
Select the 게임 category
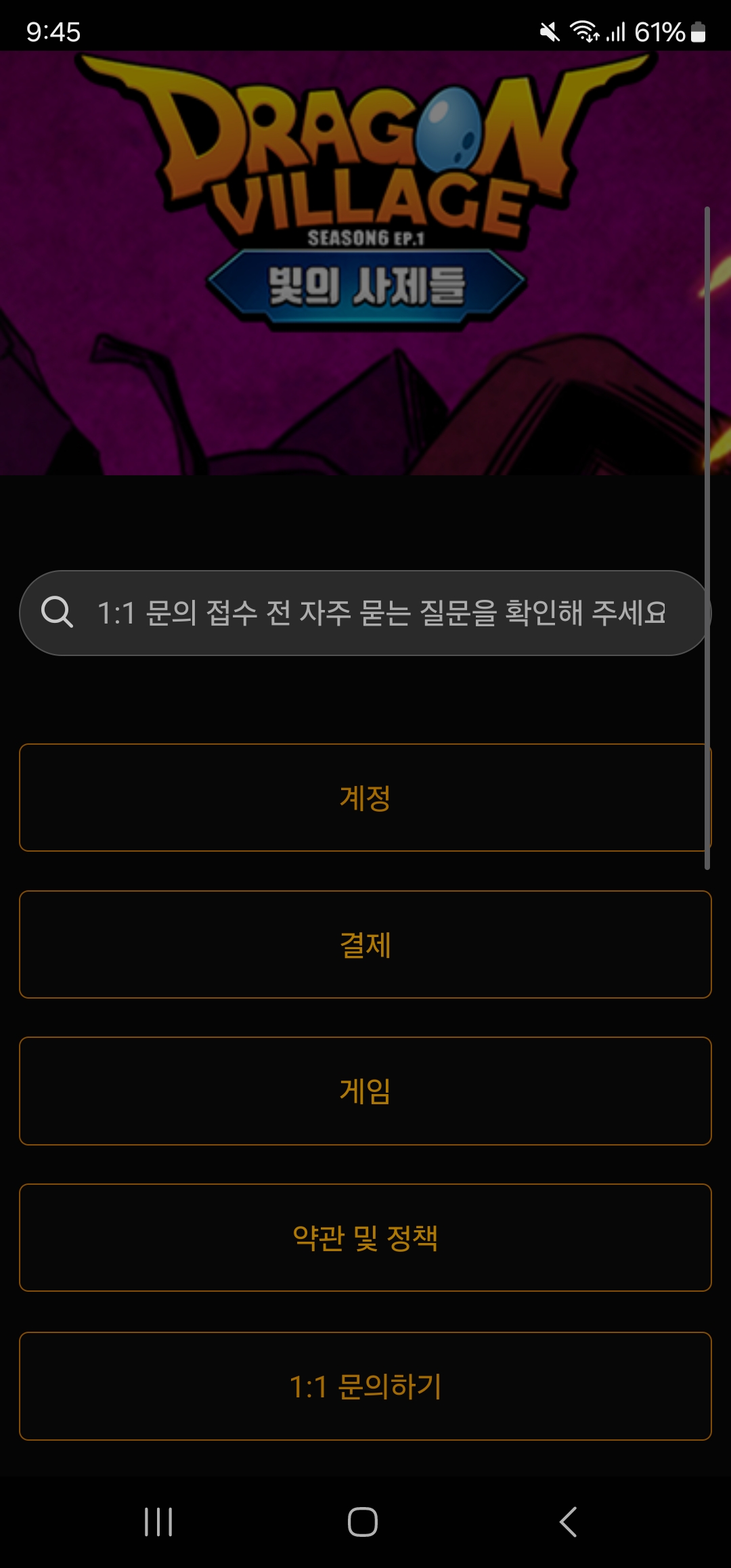pos(365,1091)
